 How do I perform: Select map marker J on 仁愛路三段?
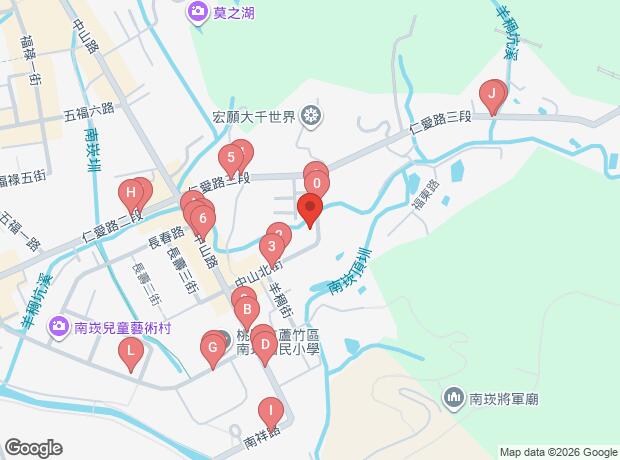[x=492, y=97]
